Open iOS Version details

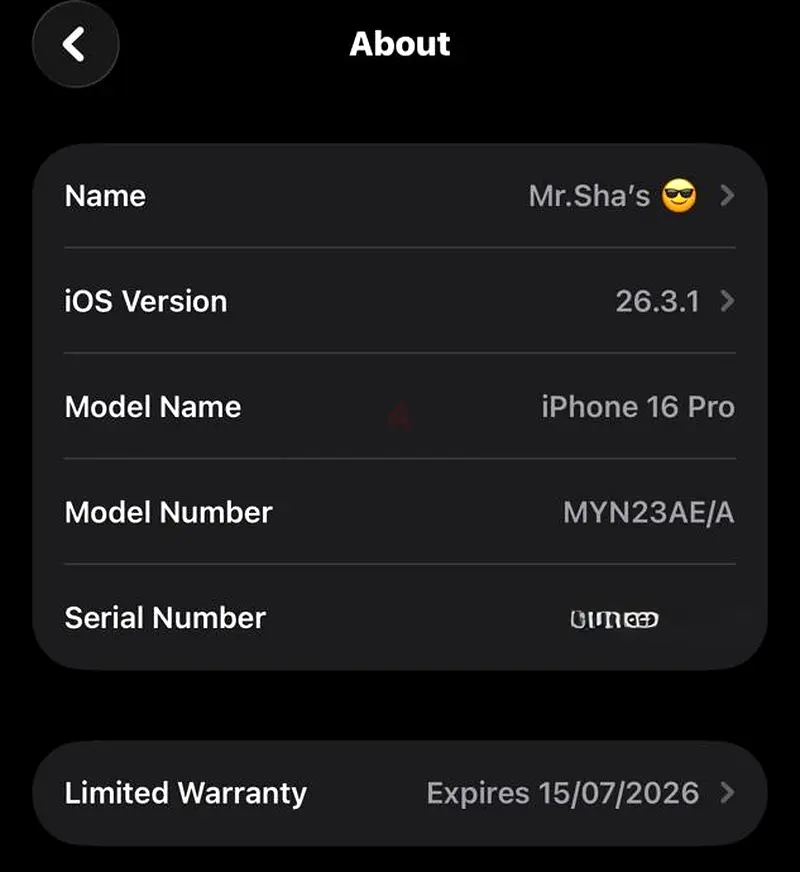click(x=400, y=301)
